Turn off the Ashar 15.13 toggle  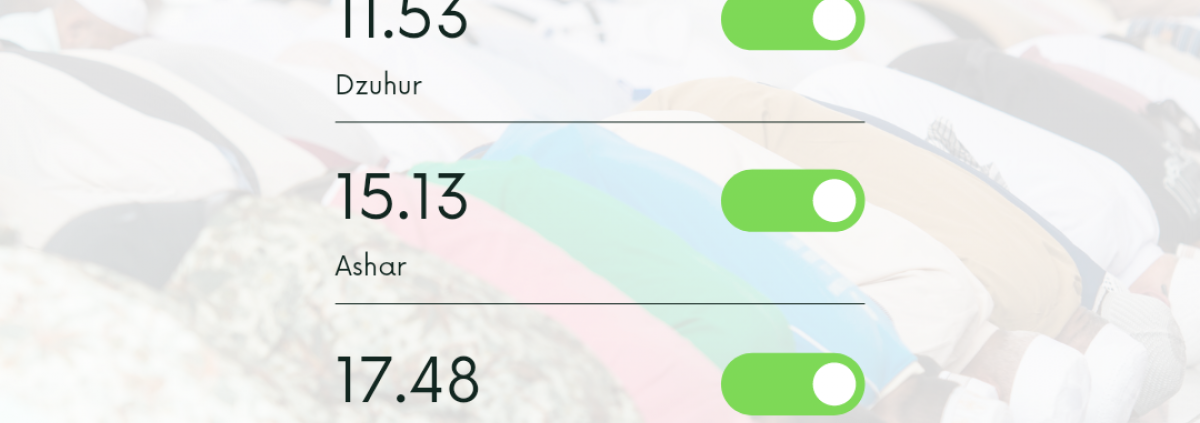click(792, 201)
